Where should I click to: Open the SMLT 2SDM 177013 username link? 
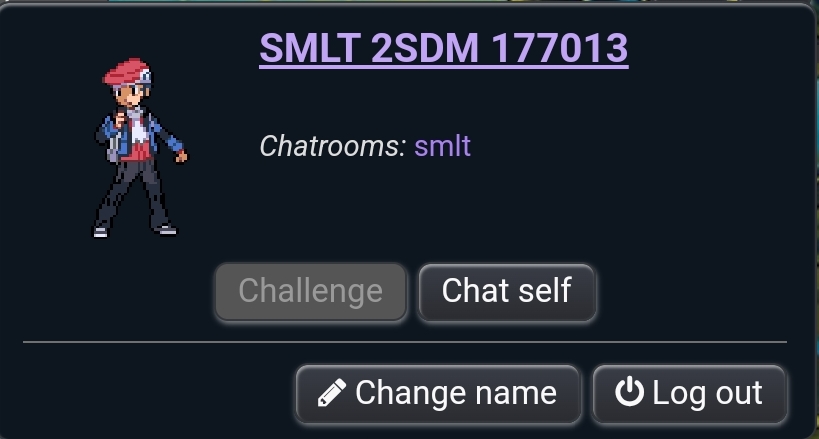(x=443, y=47)
